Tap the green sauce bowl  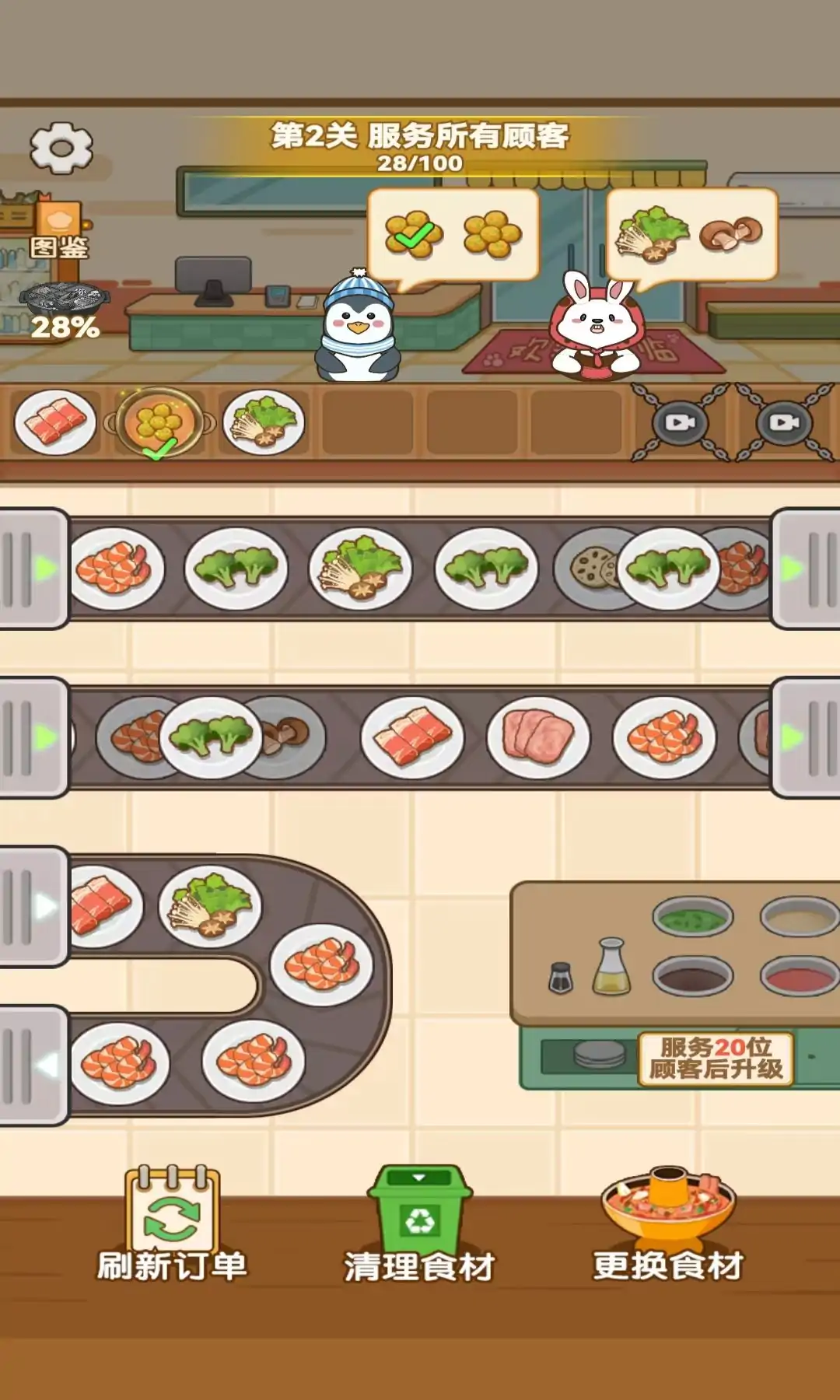click(x=692, y=919)
